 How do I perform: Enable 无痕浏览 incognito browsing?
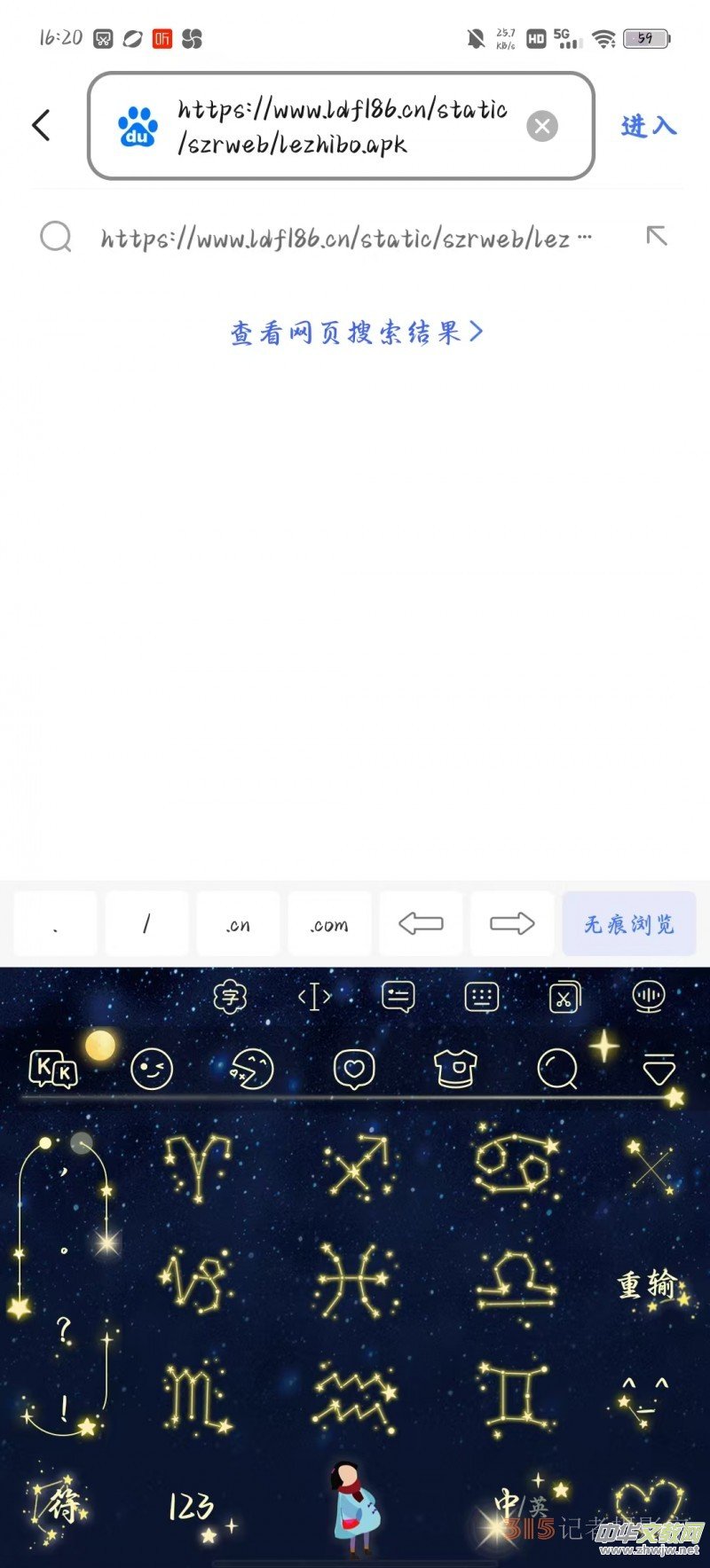click(628, 924)
